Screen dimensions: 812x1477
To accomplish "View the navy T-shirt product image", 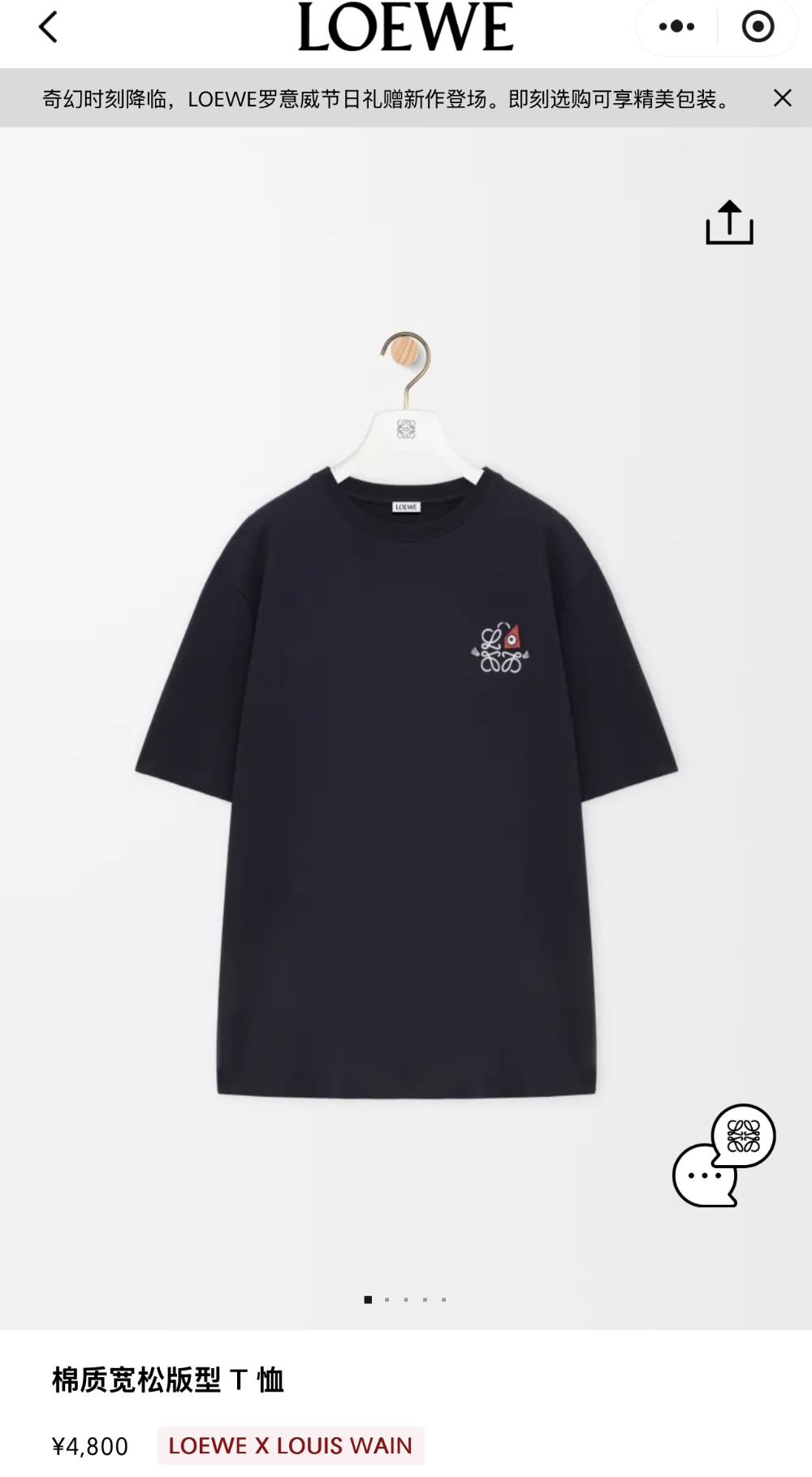I will (406, 772).
